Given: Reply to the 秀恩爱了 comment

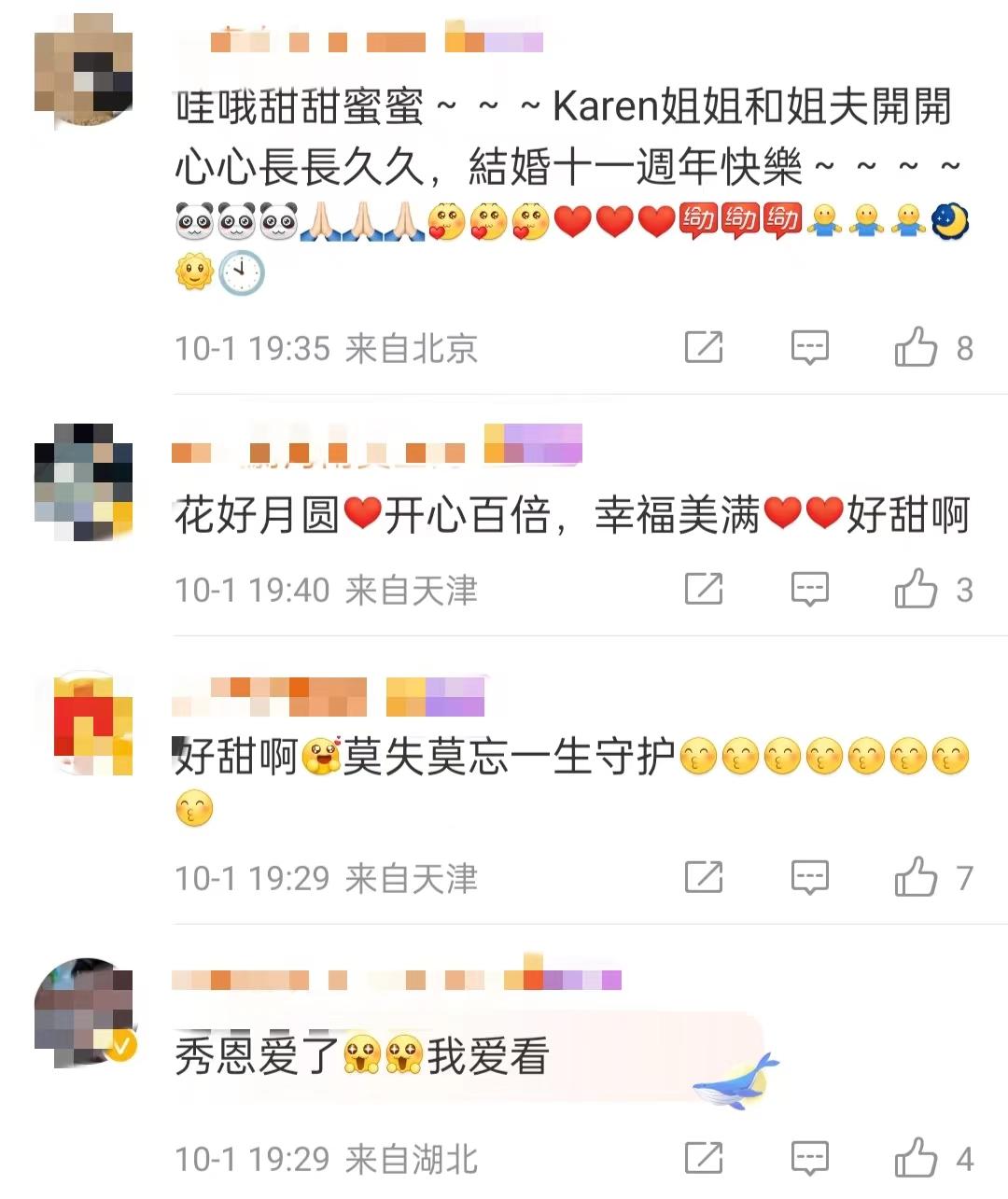Looking at the screenshot, I should (x=809, y=1158).
